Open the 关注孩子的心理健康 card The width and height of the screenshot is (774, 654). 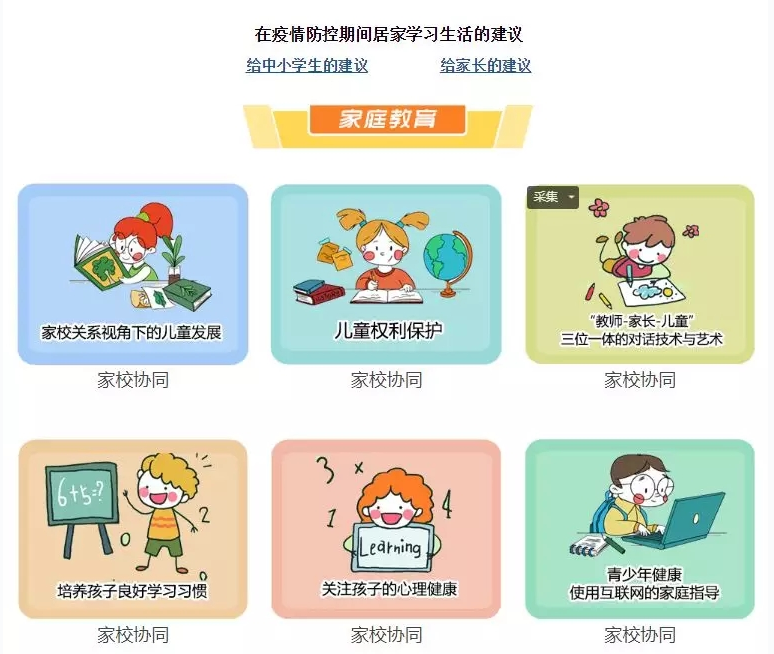pos(385,530)
